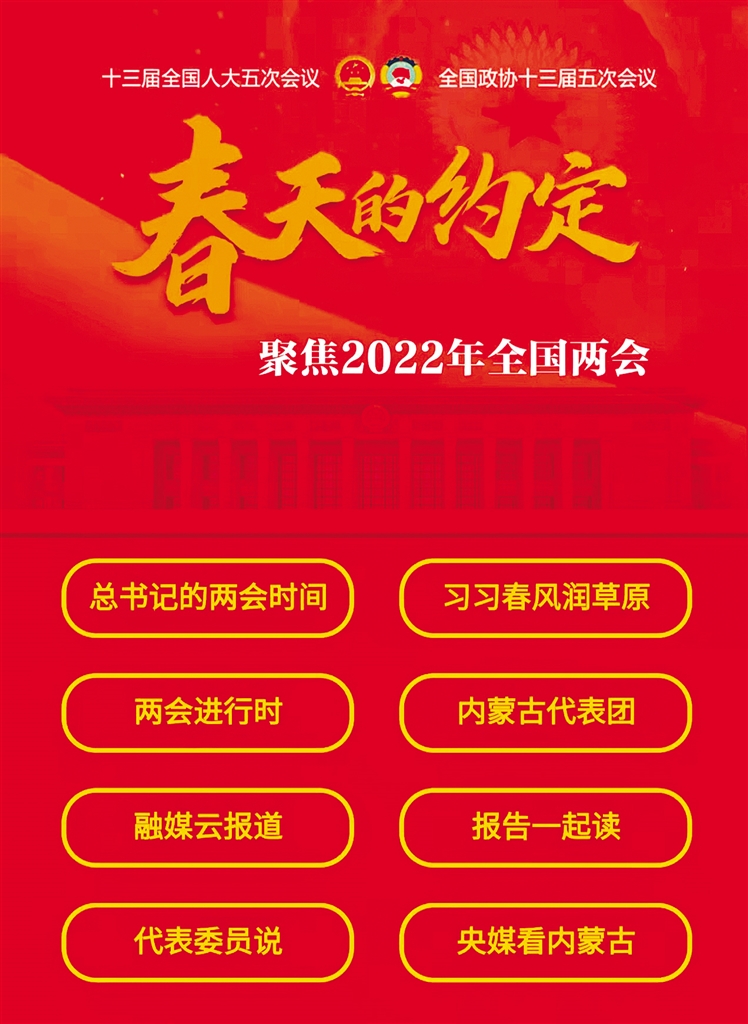View 融媒云报道

click(208, 827)
